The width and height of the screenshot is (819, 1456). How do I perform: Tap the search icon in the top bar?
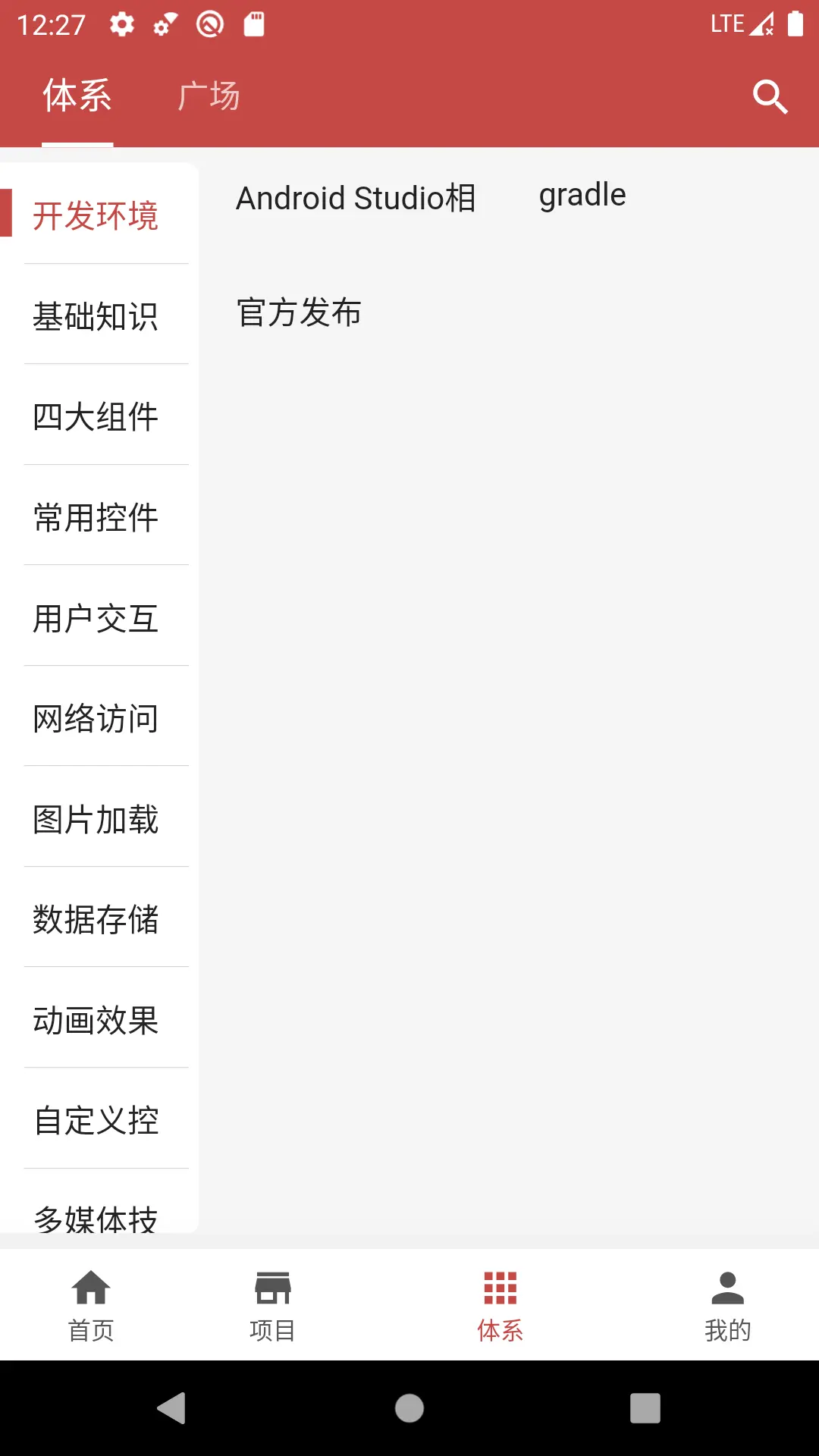(x=770, y=96)
